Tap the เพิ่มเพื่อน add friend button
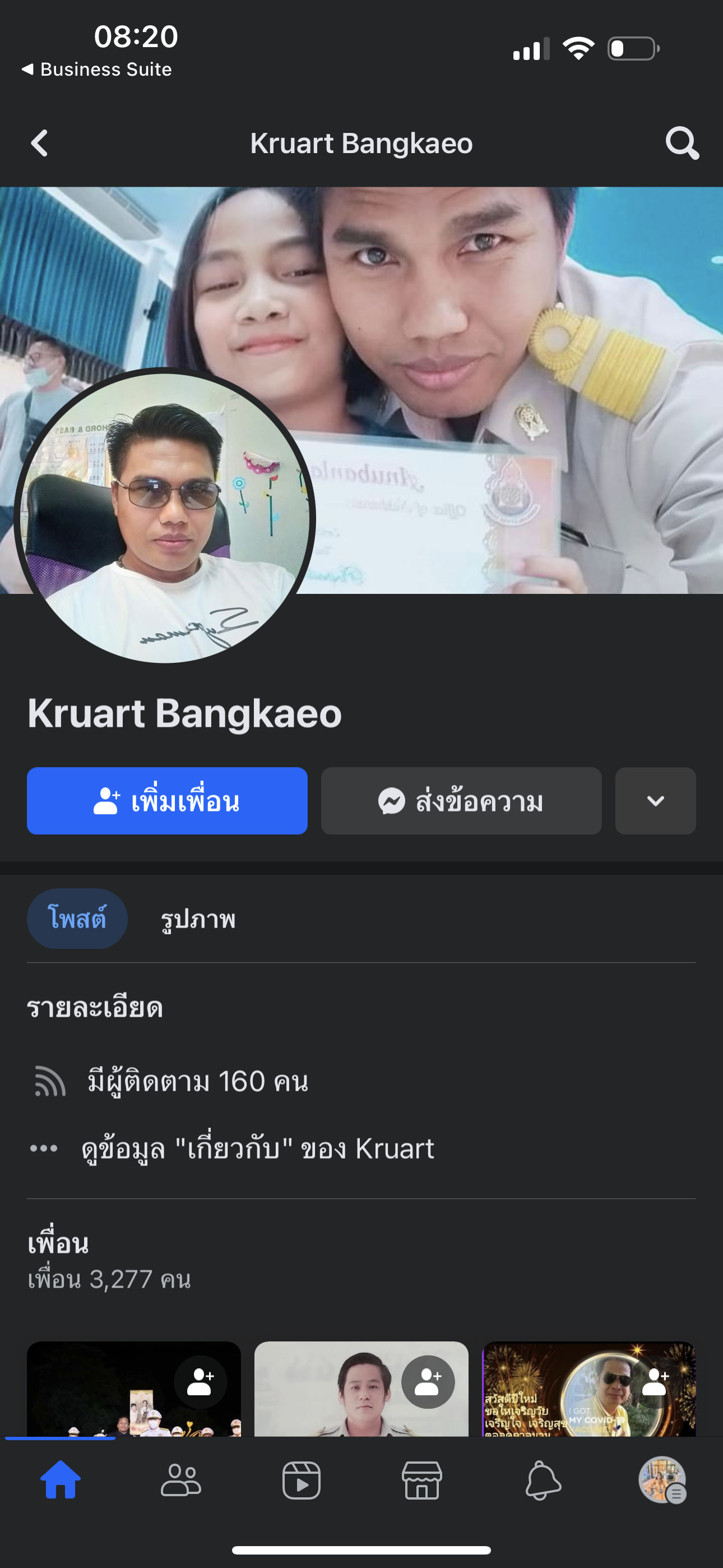Screen dimensions: 723x1568 pos(167,801)
